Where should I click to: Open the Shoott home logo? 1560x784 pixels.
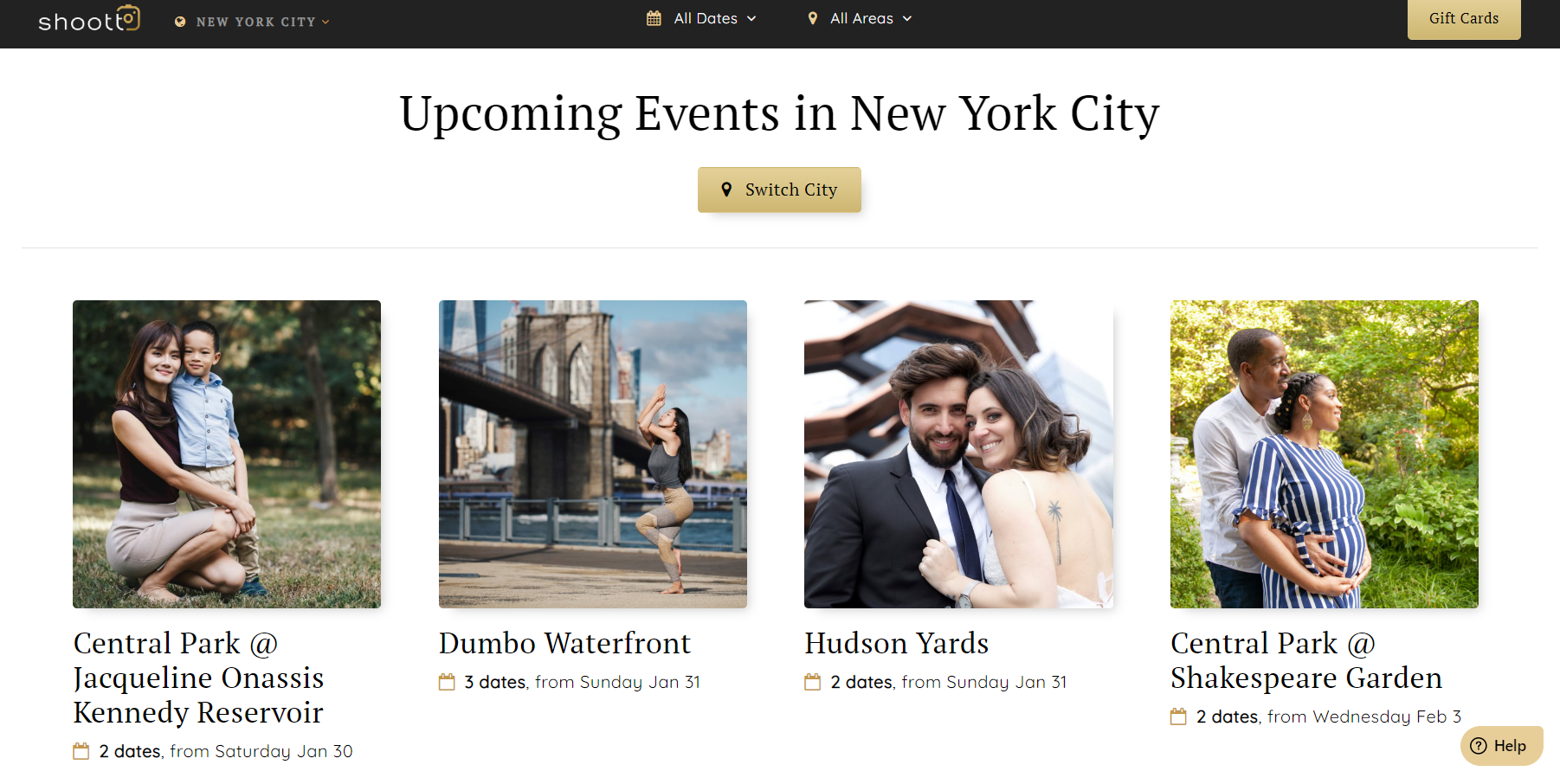[x=88, y=19]
